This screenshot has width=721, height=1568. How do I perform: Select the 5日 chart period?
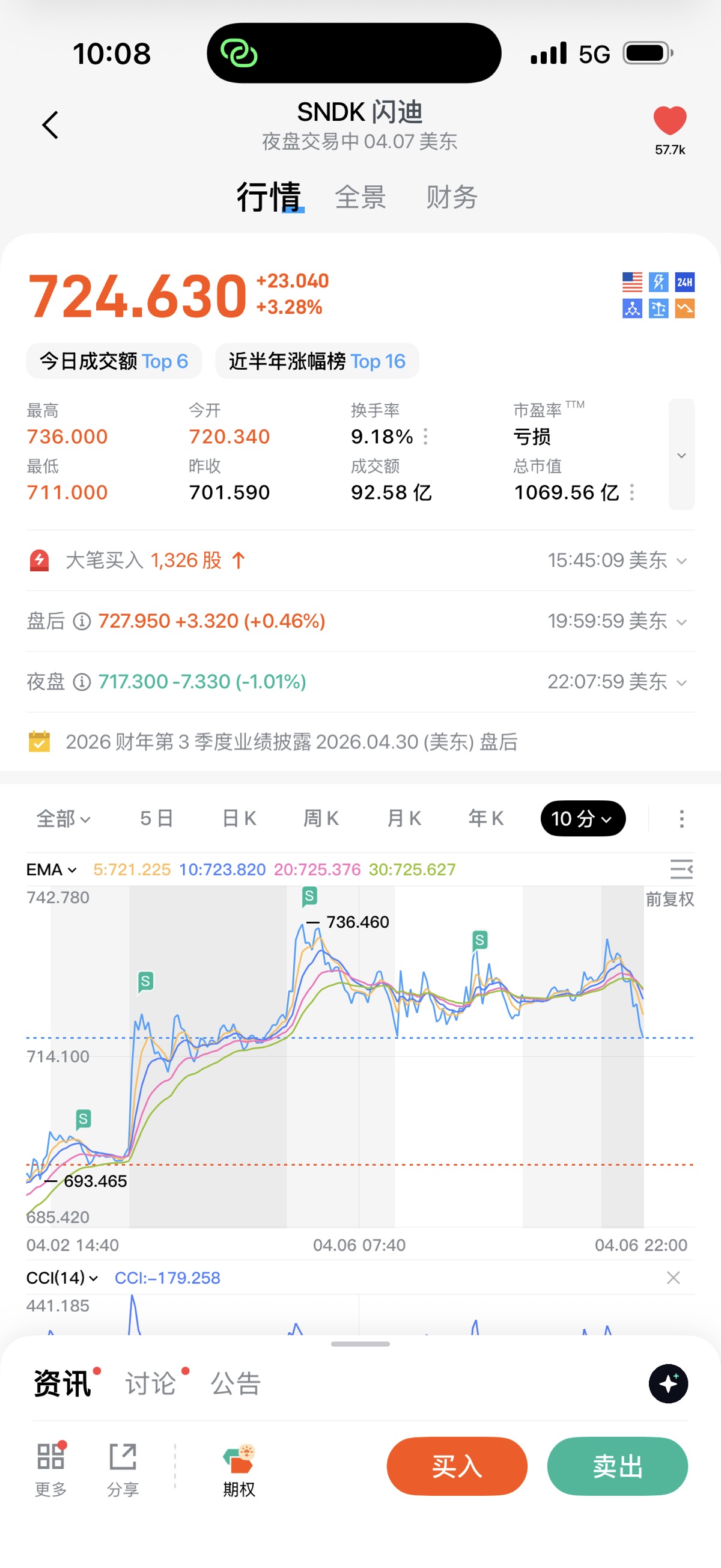click(156, 819)
